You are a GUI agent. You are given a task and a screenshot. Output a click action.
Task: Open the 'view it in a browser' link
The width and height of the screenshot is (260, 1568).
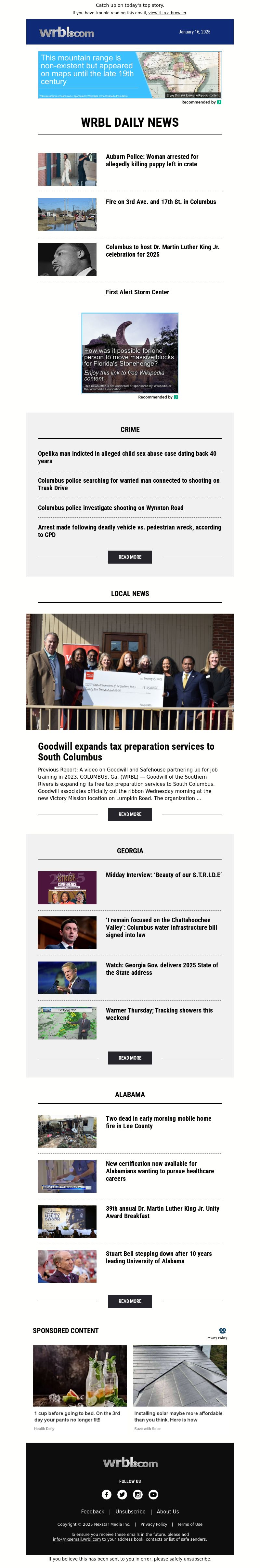coord(167,13)
